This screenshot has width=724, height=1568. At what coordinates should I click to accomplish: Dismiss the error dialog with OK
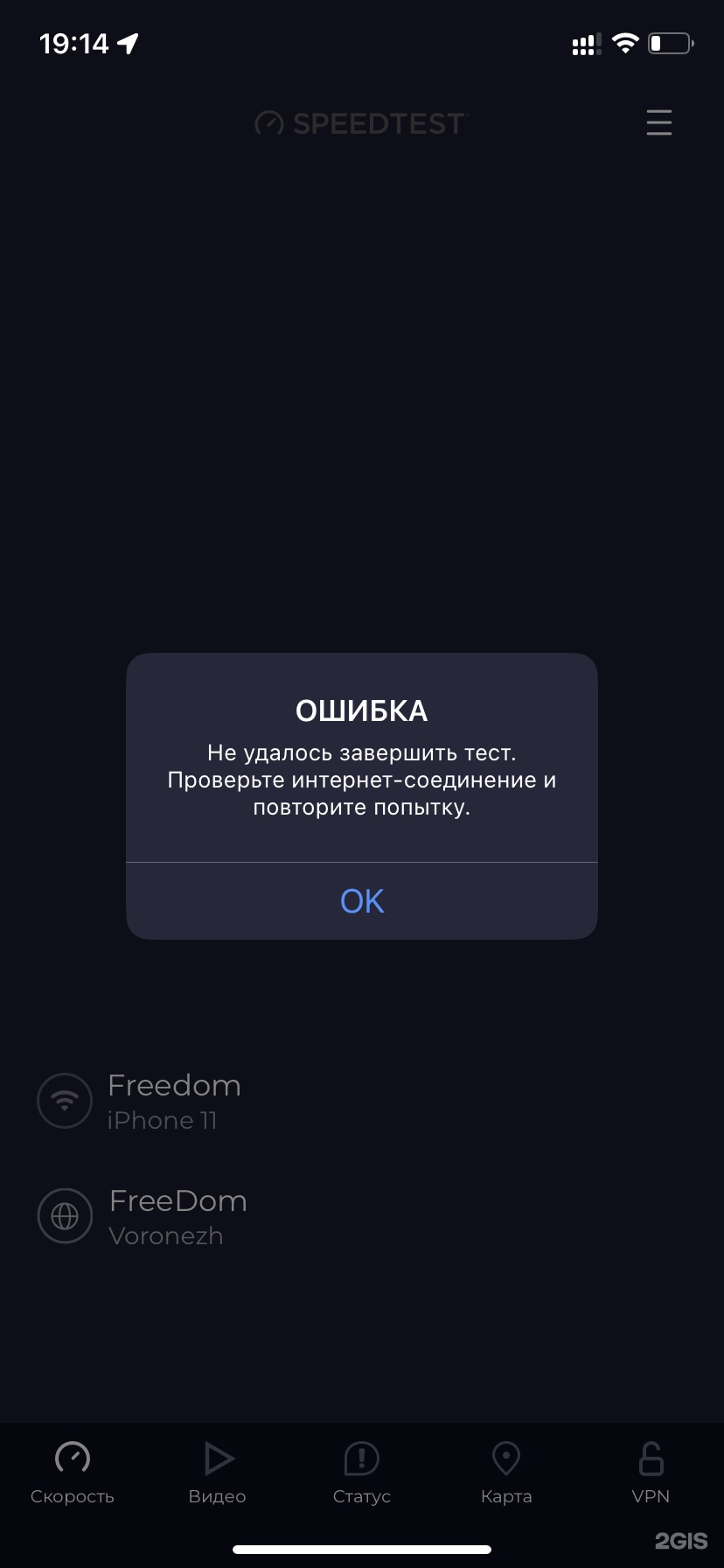click(362, 901)
